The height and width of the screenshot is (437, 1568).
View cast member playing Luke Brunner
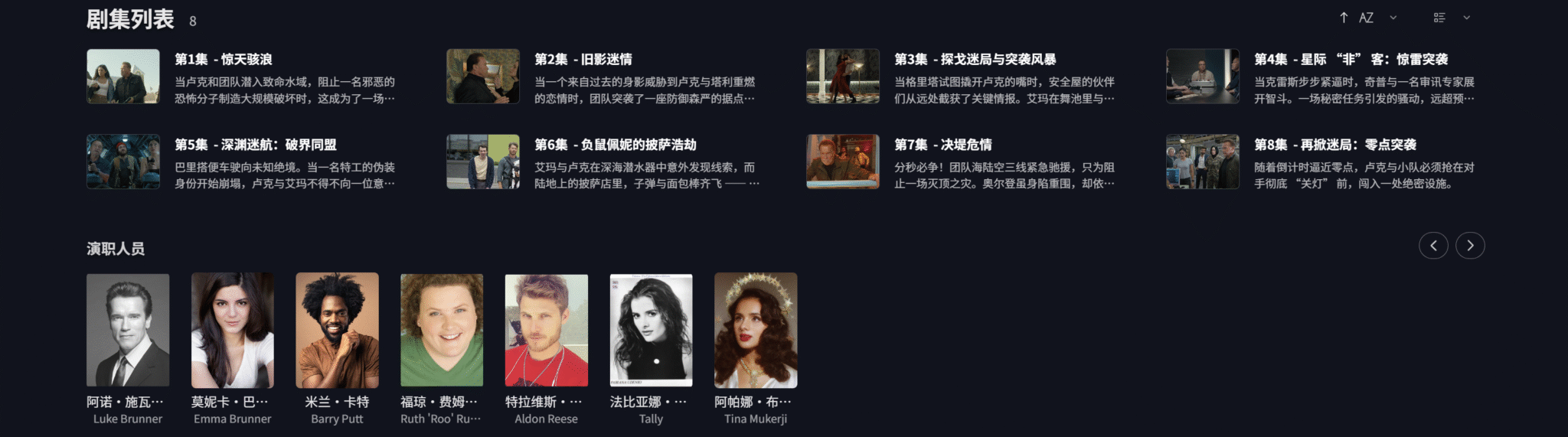(128, 331)
